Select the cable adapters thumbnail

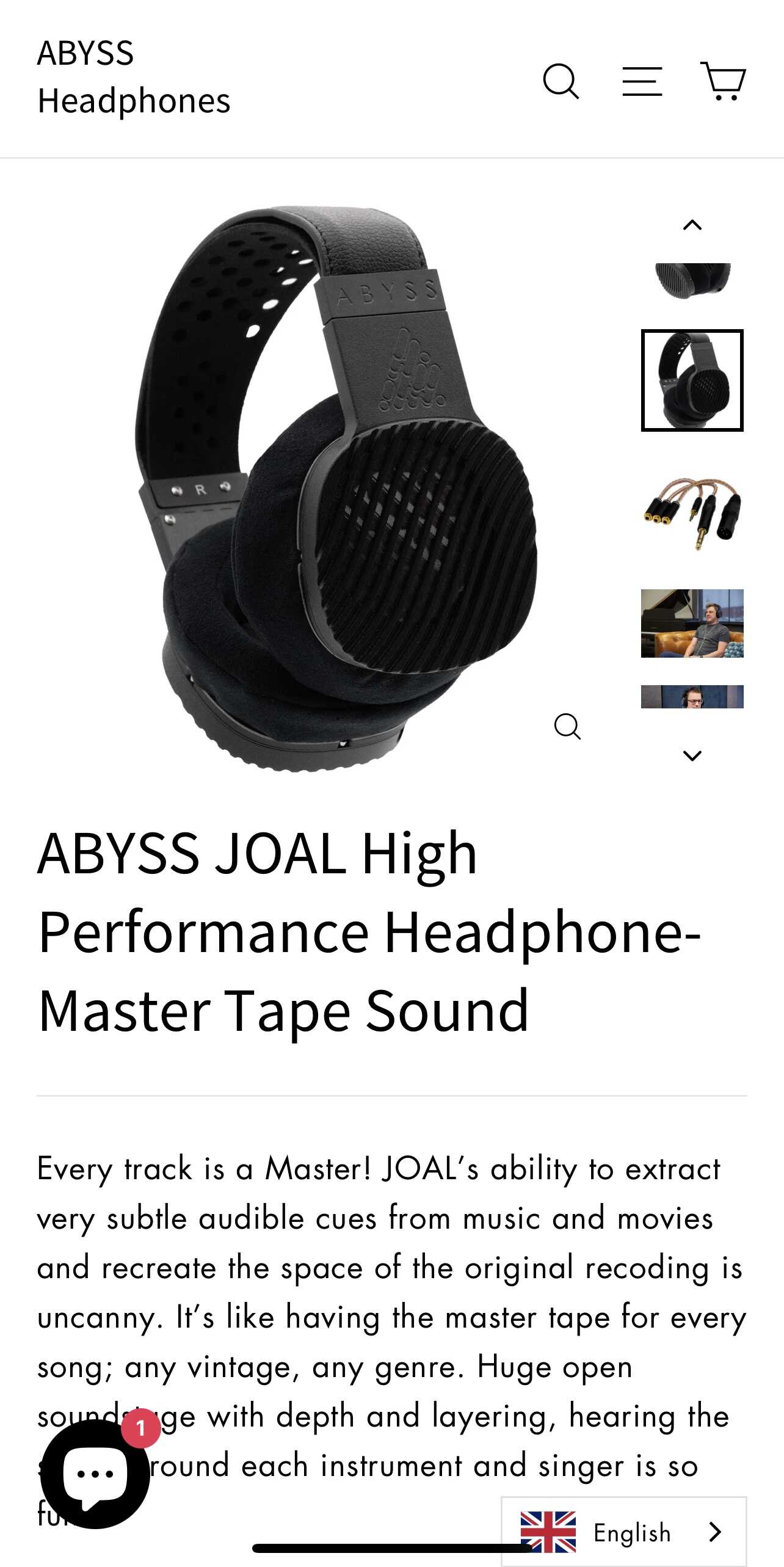[692, 514]
